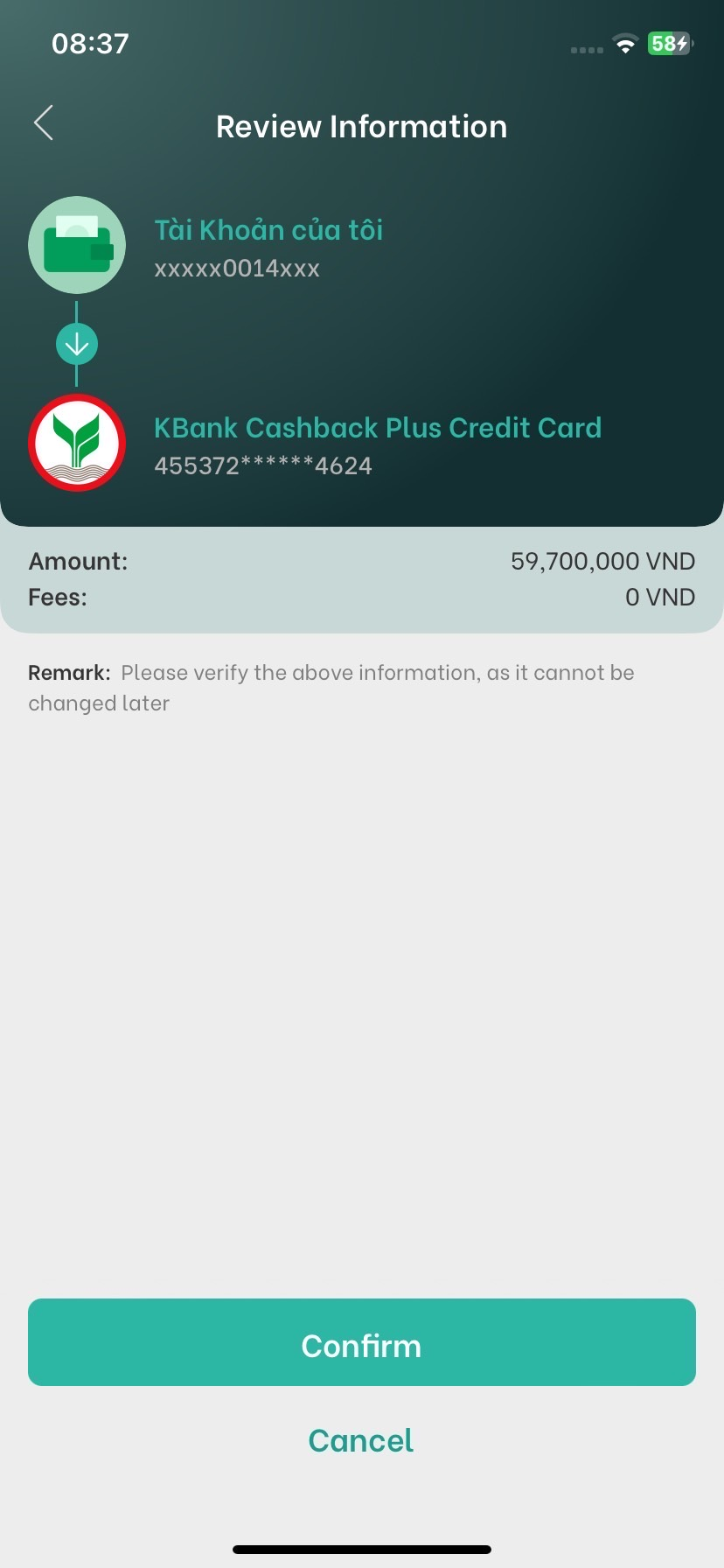Select the green wallet icon for my account
Viewport: 724px width, 1568px height.
76,246
